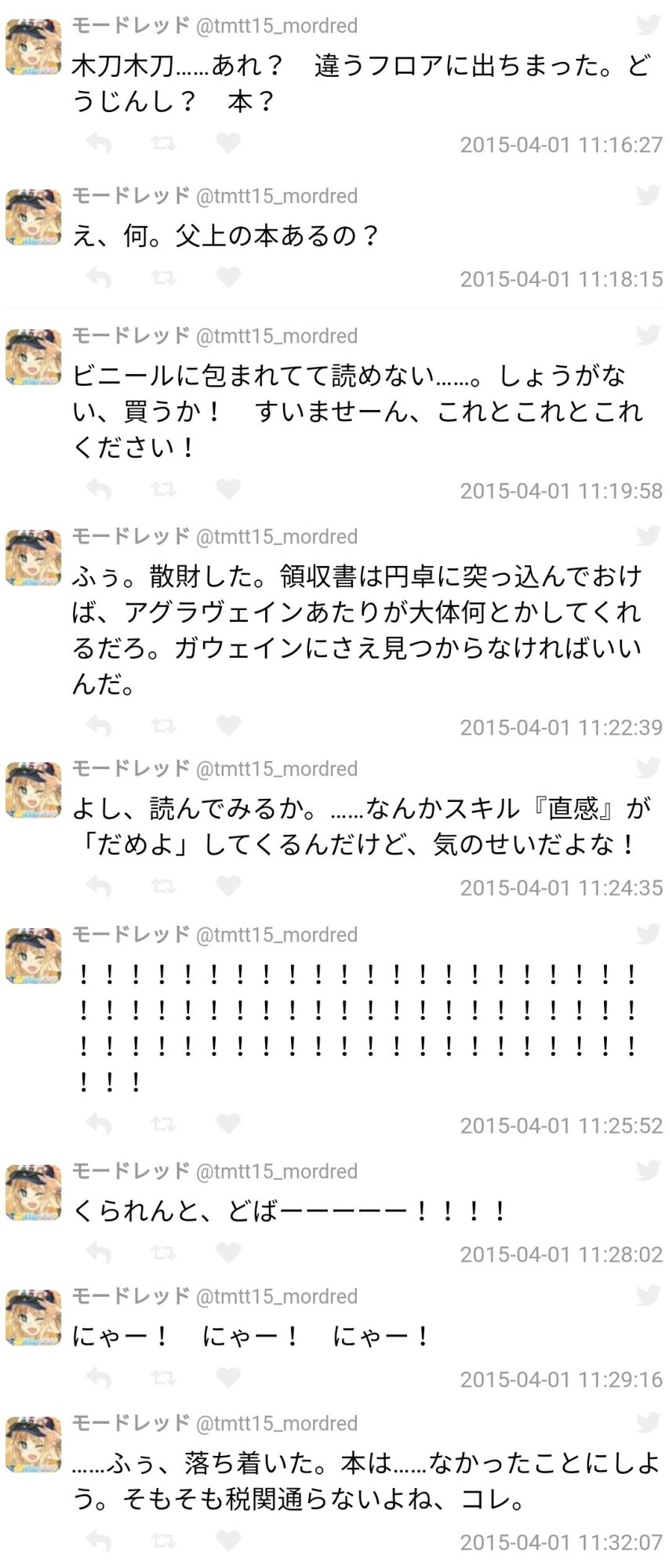
Task: Like the 落ち着いた tweet at 11:32:07
Action: coord(227,1541)
